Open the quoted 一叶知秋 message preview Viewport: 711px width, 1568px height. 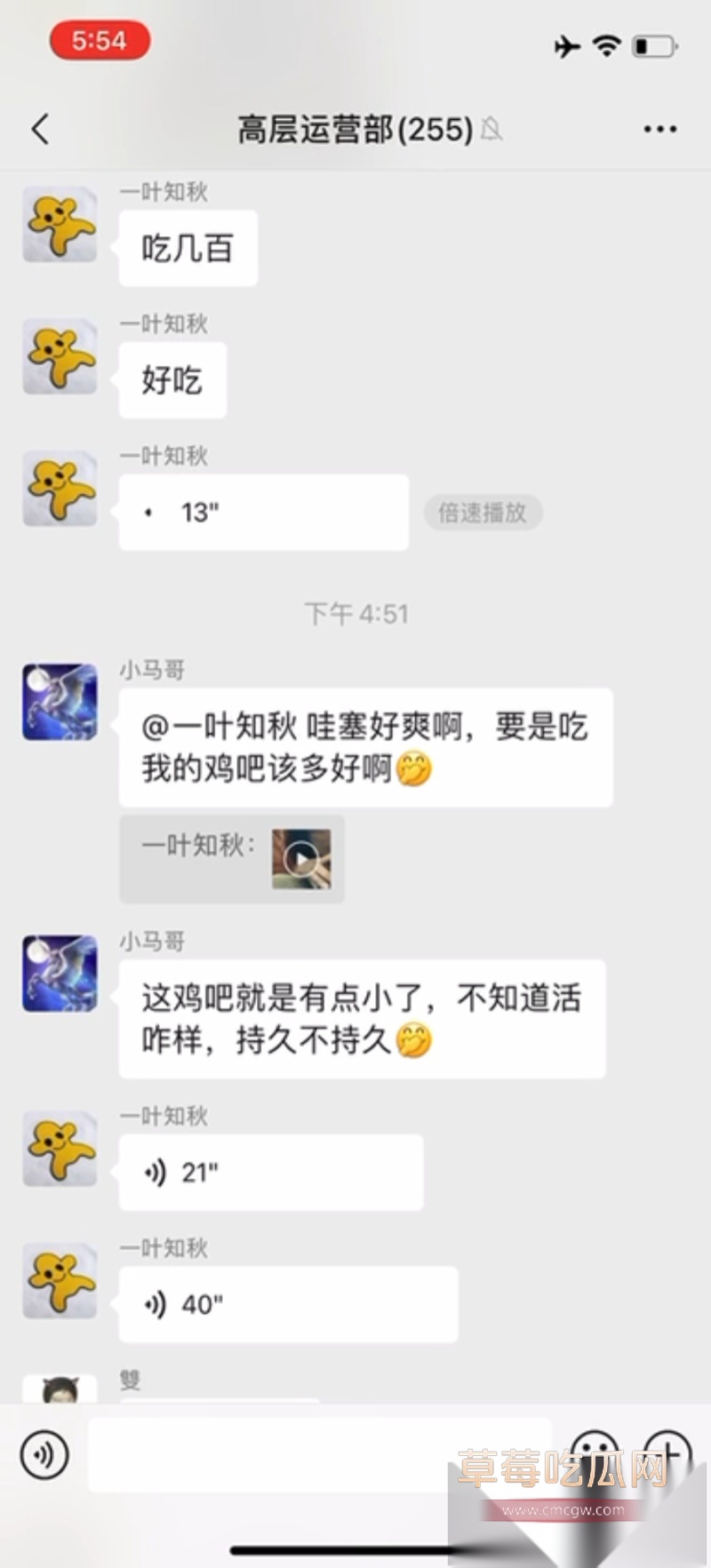(231, 858)
